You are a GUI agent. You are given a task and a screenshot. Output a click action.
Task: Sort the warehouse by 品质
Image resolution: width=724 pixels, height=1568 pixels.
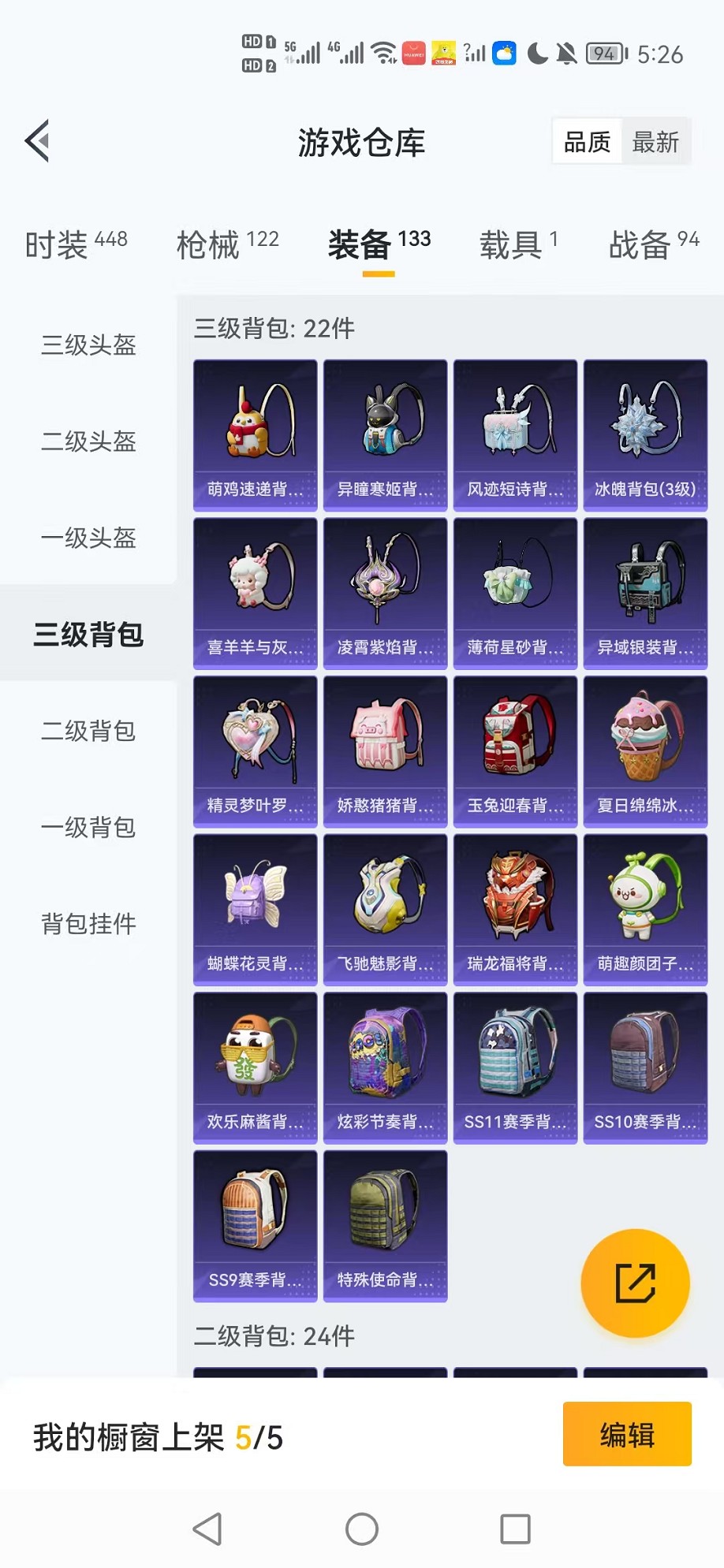(588, 142)
